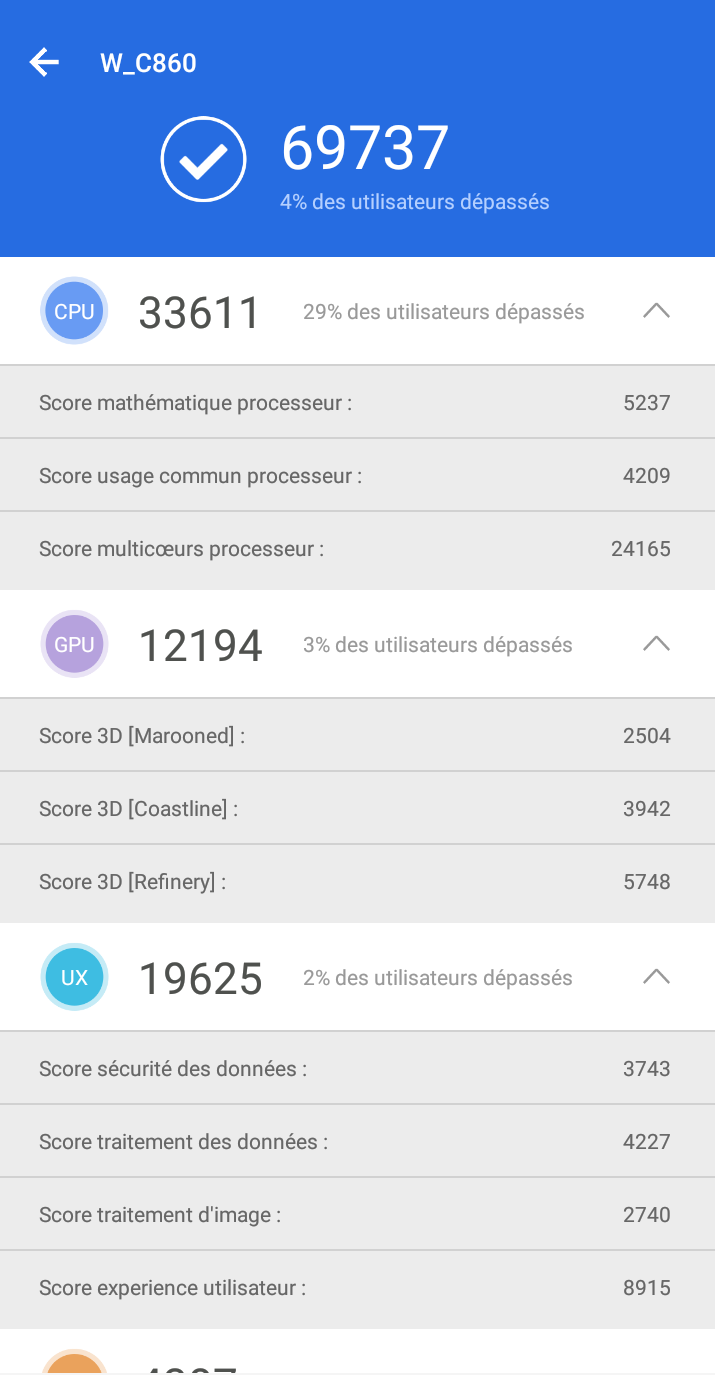Collapse the GPU score section
Image resolution: width=715 pixels, height=1375 pixels.
click(x=656, y=644)
